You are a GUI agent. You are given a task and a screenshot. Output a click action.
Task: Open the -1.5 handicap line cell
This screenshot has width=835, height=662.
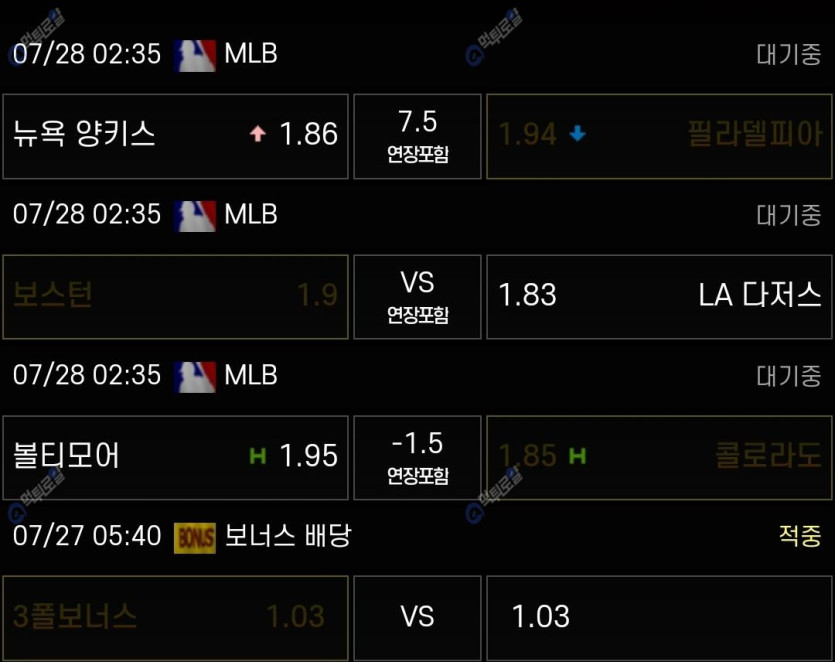(x=417, y=456)
